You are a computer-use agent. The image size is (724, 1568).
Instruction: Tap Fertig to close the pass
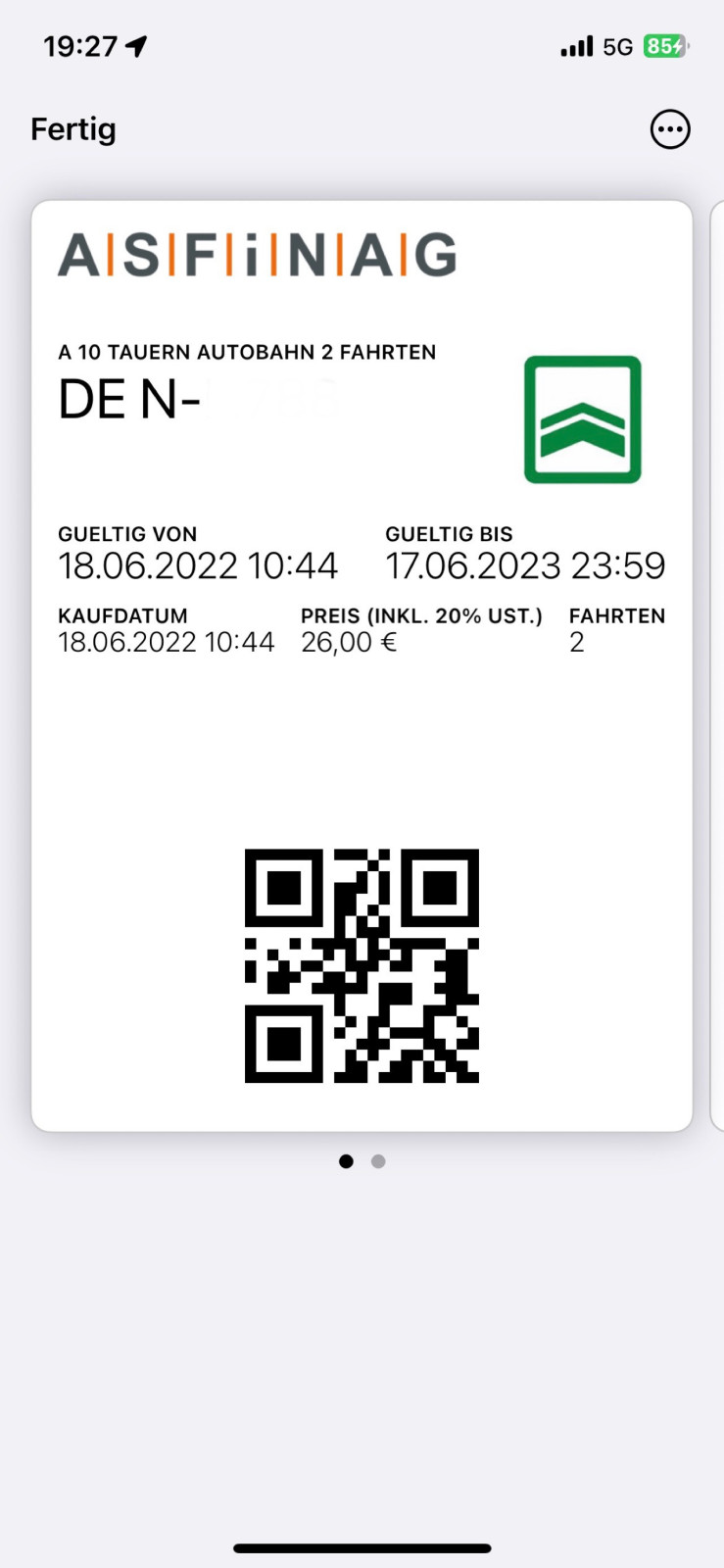(73, 129)
